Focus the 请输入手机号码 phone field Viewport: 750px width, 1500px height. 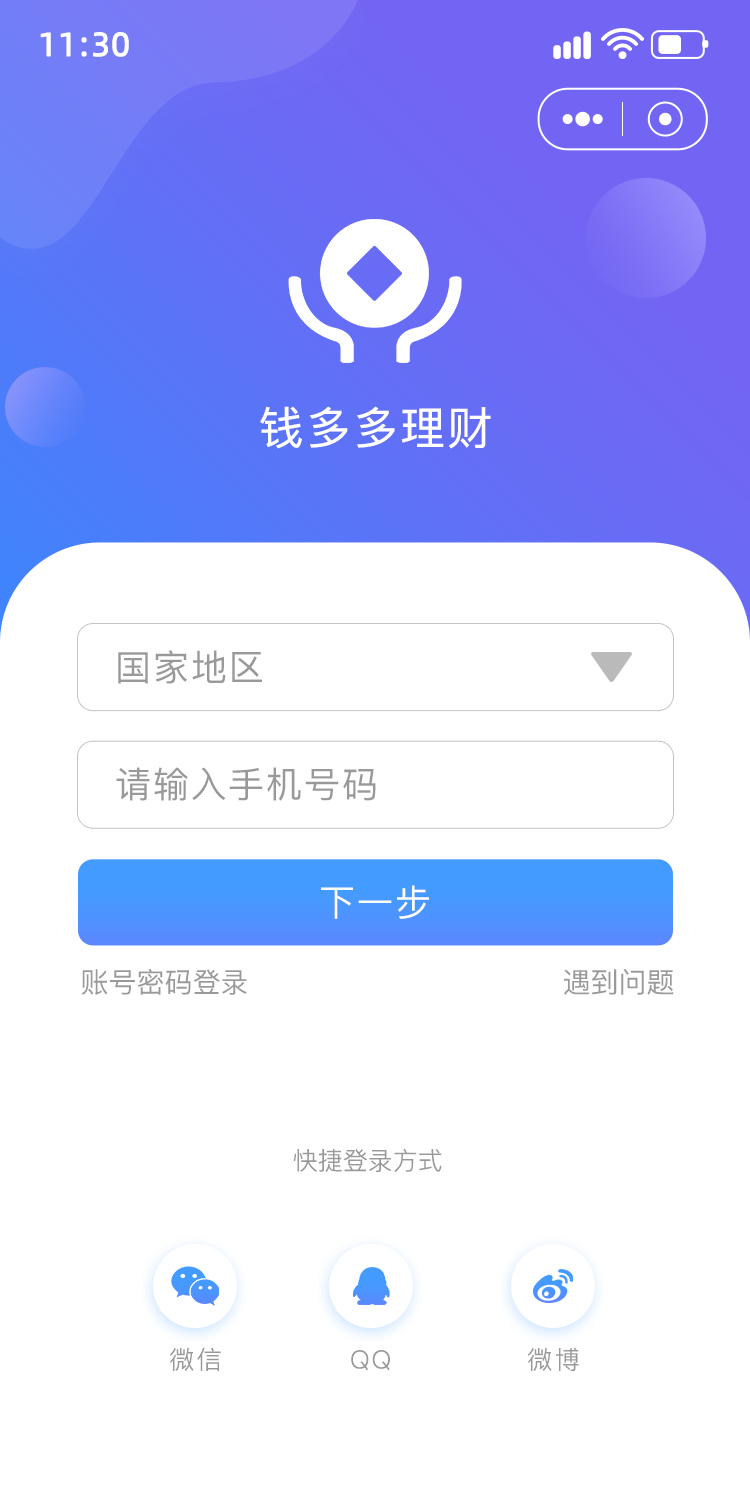[x=375, y=785]
